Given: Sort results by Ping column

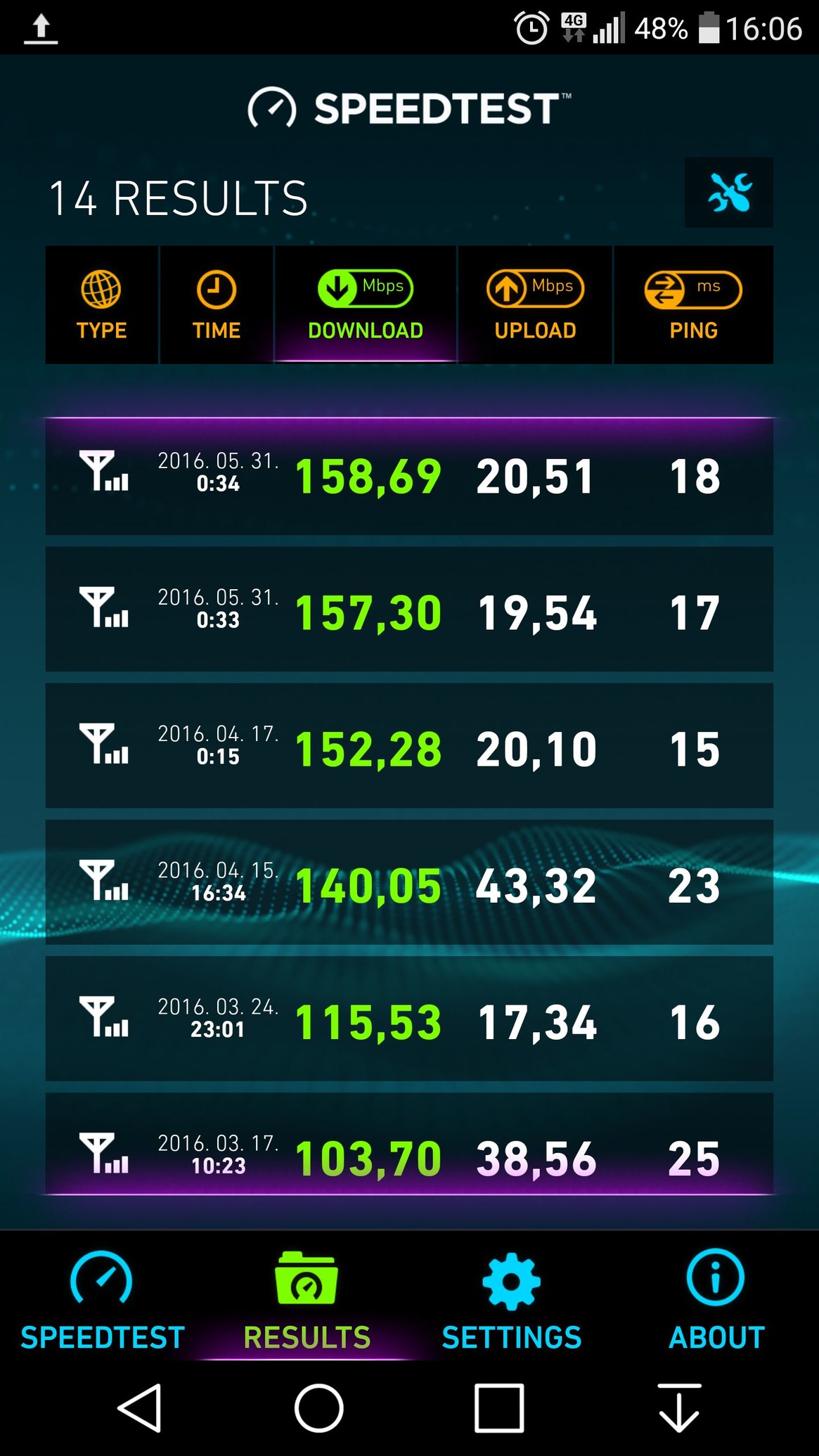Looking at the screenshot, I should pos(693,305).
